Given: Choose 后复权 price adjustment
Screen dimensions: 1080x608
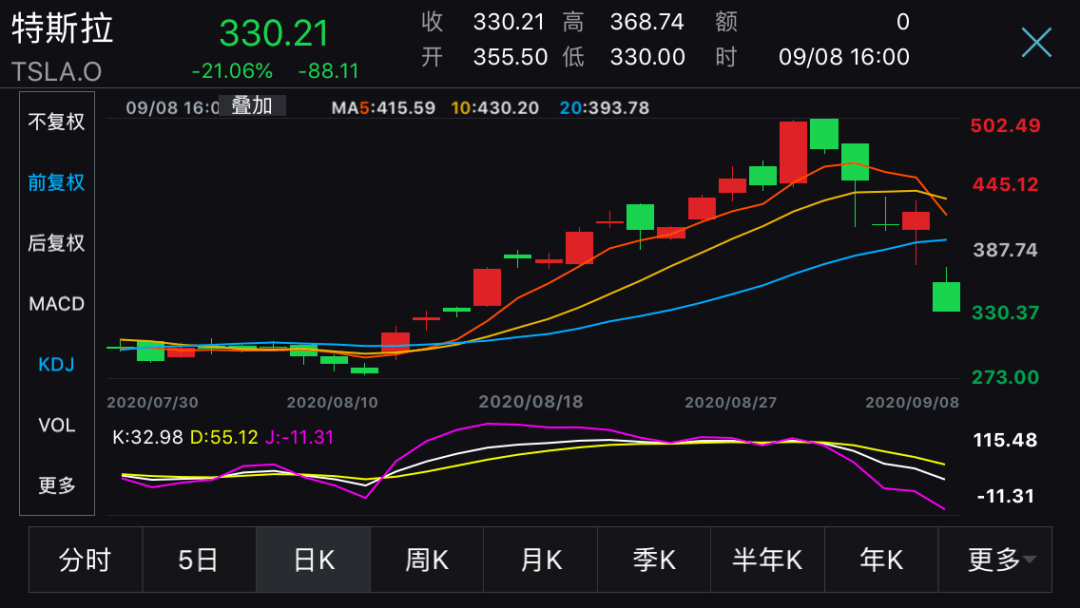Looking at the screenshot, I should [x=57, y=243].
